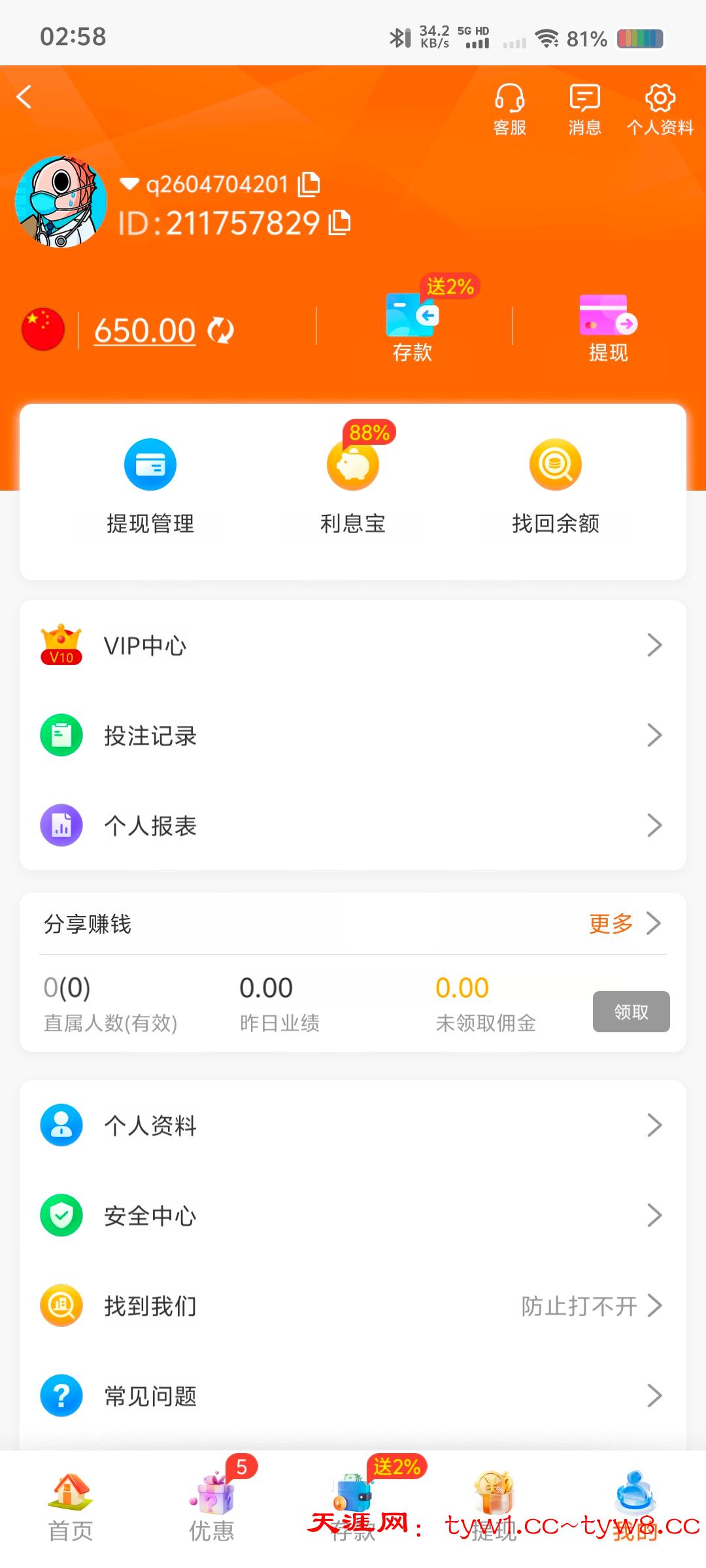
Task: Open 提现 withdrawal in the orange header
Action: (x=609, y=328)
